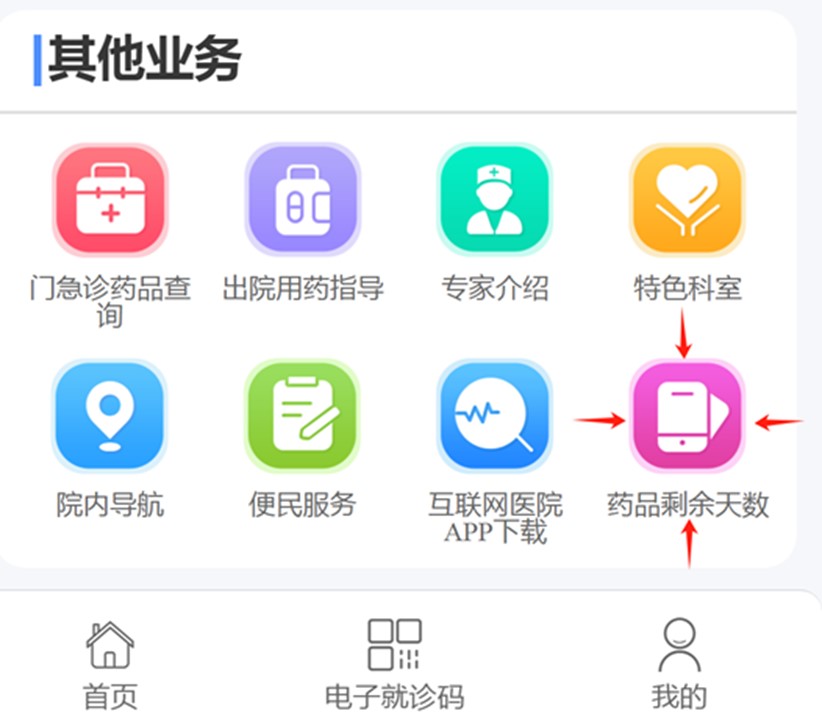This screenshot has width=822, height=725.
Task: Open 门急诊药品查询
Action: tap(110, 201)
